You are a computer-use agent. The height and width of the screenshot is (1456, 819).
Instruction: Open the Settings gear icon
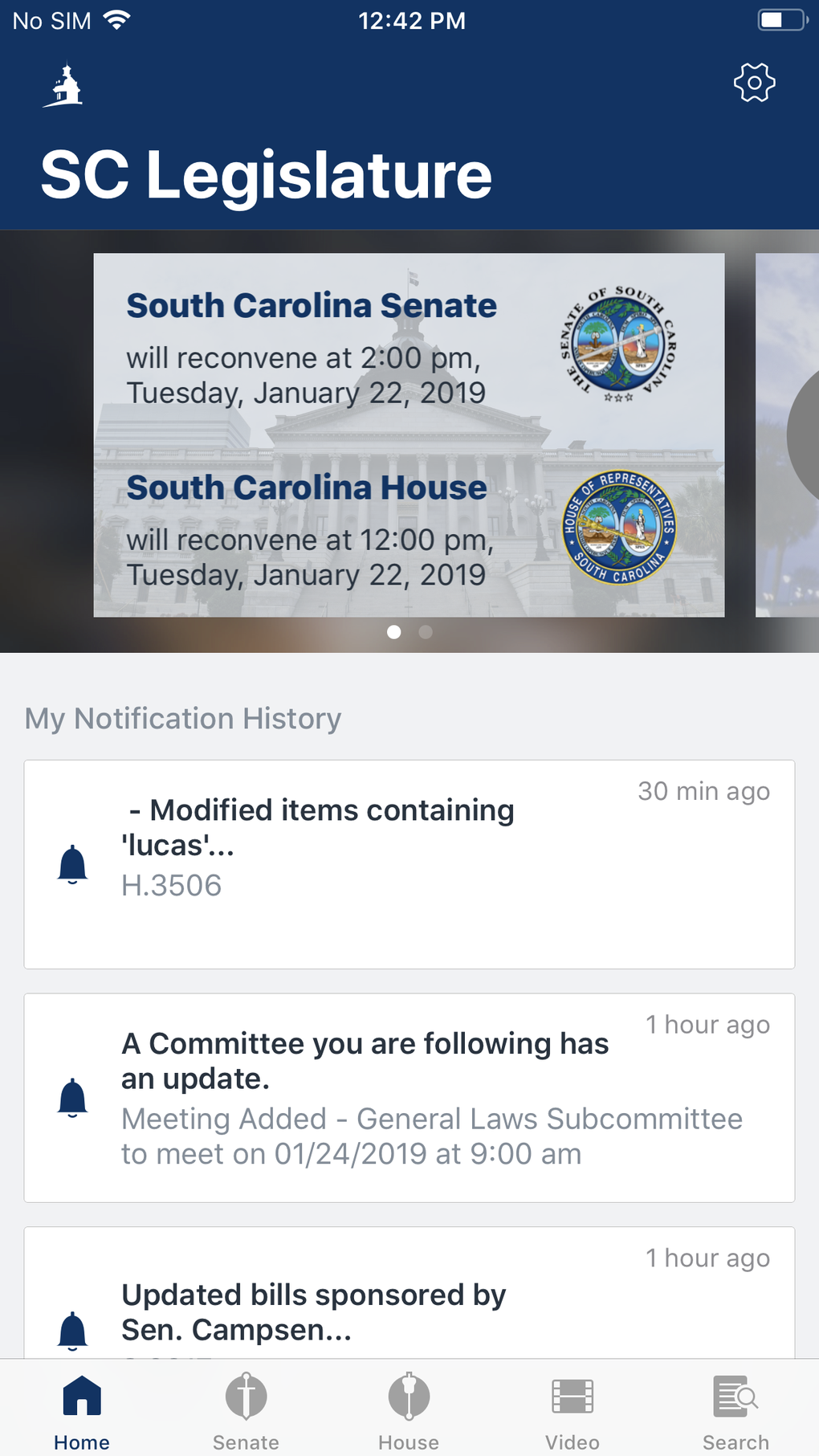755,82
